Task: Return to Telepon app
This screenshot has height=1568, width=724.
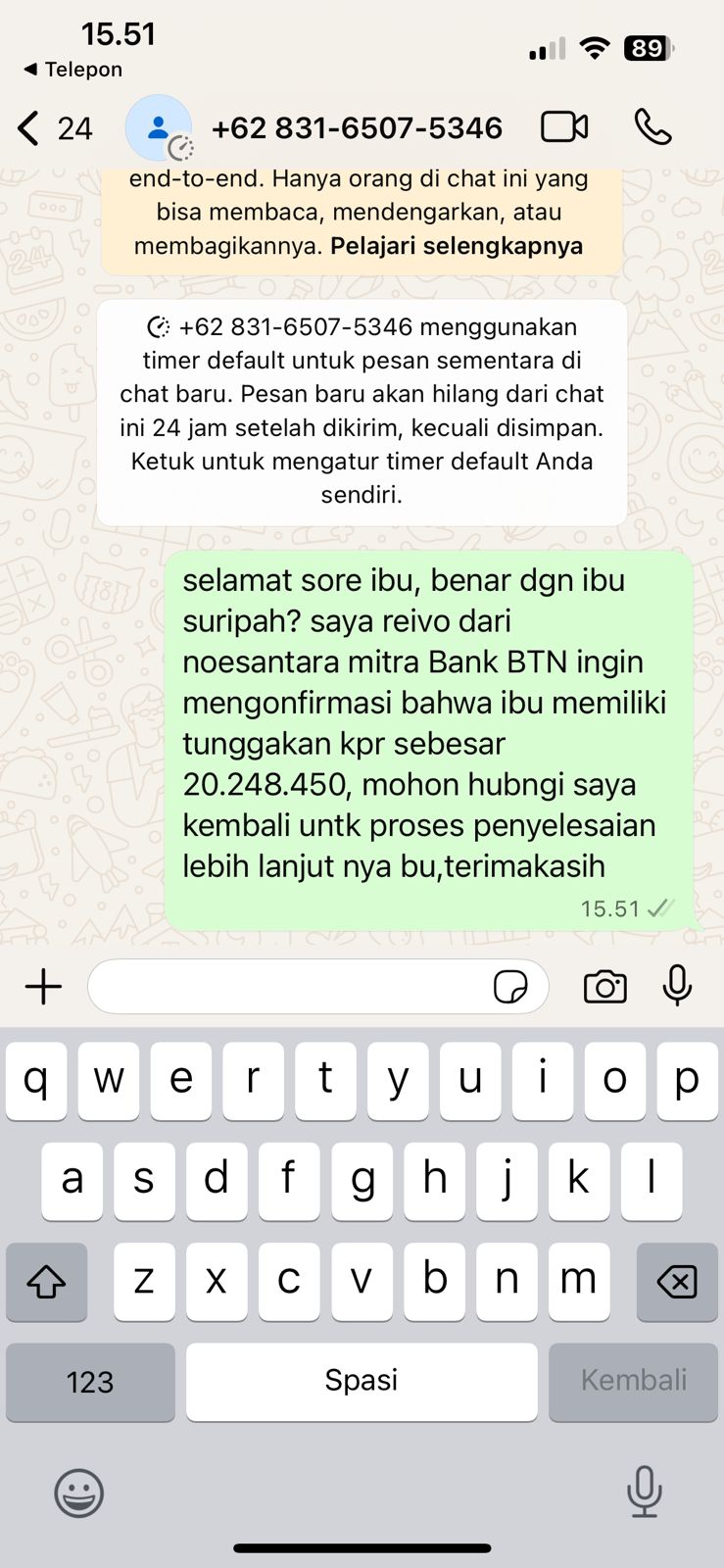Action: point(73,70)
